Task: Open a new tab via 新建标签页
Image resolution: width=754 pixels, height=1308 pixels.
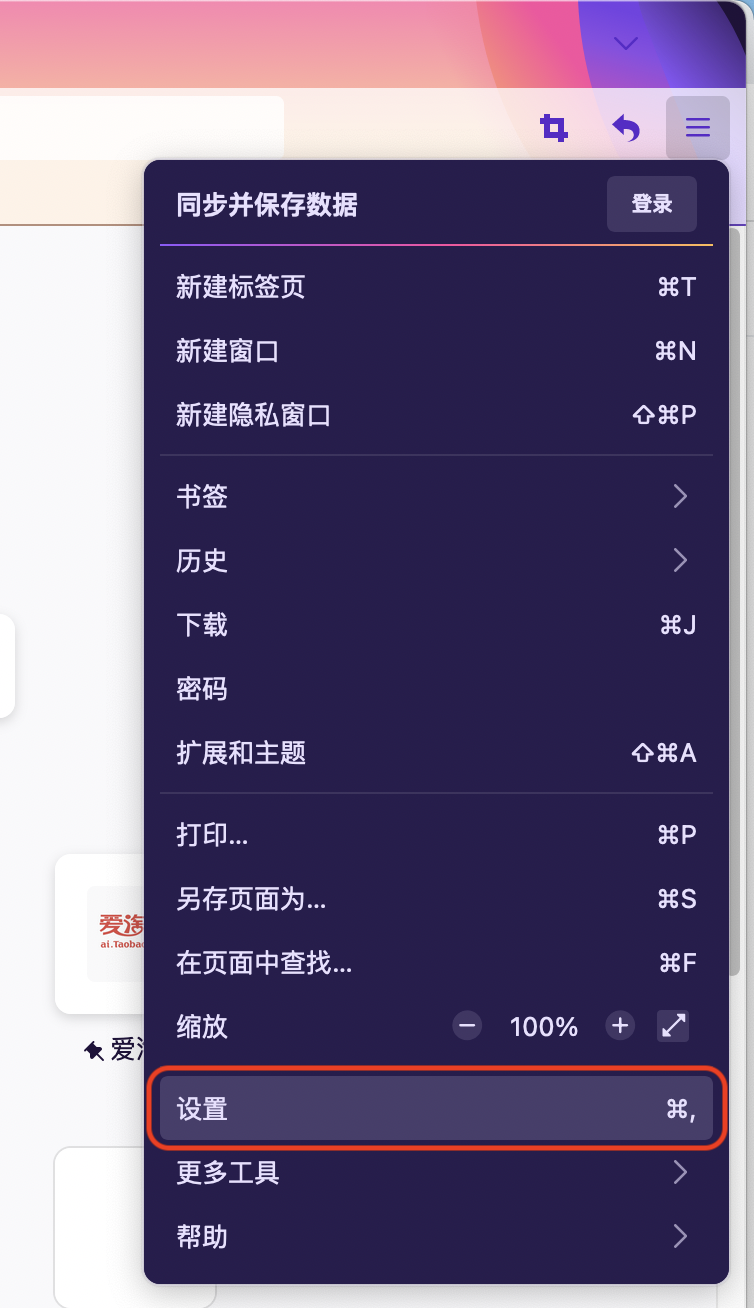Action: click(x=436, y=288)
